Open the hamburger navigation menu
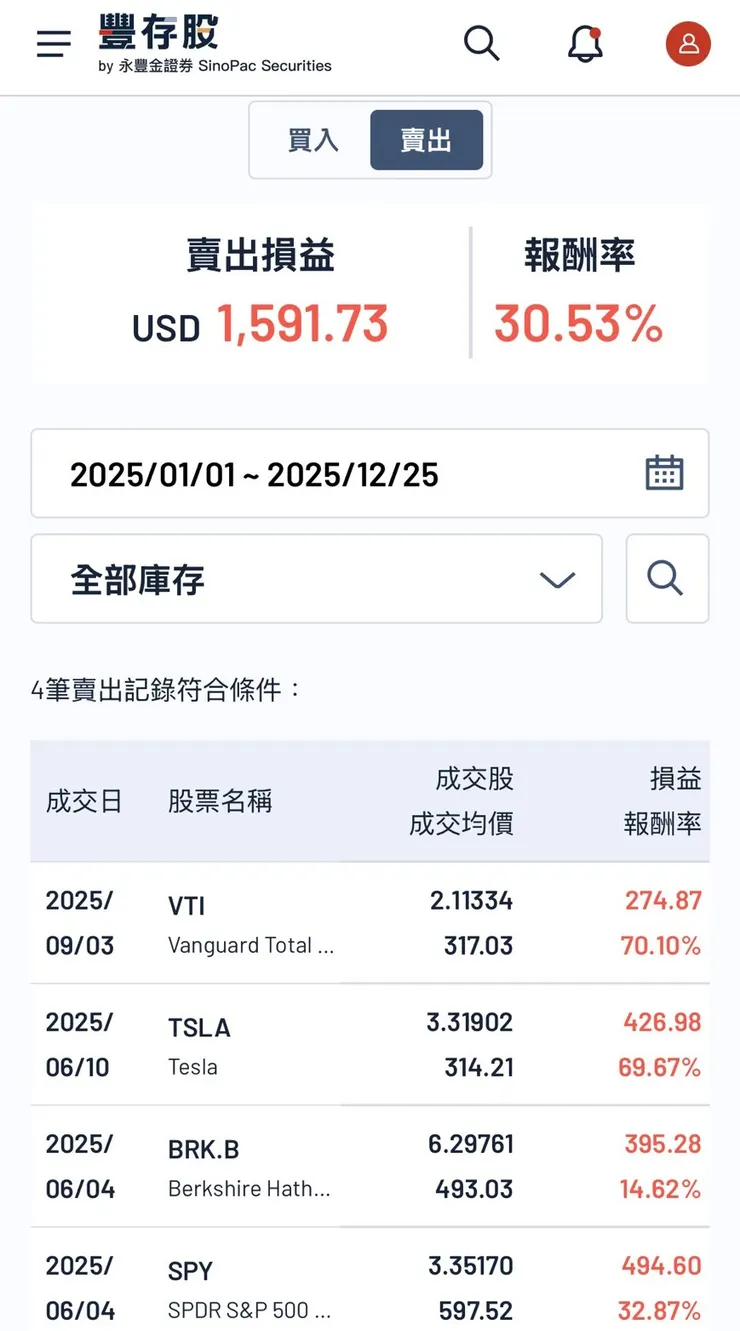Viewport: 740px width, 1331px height. (x=52, y=43)
